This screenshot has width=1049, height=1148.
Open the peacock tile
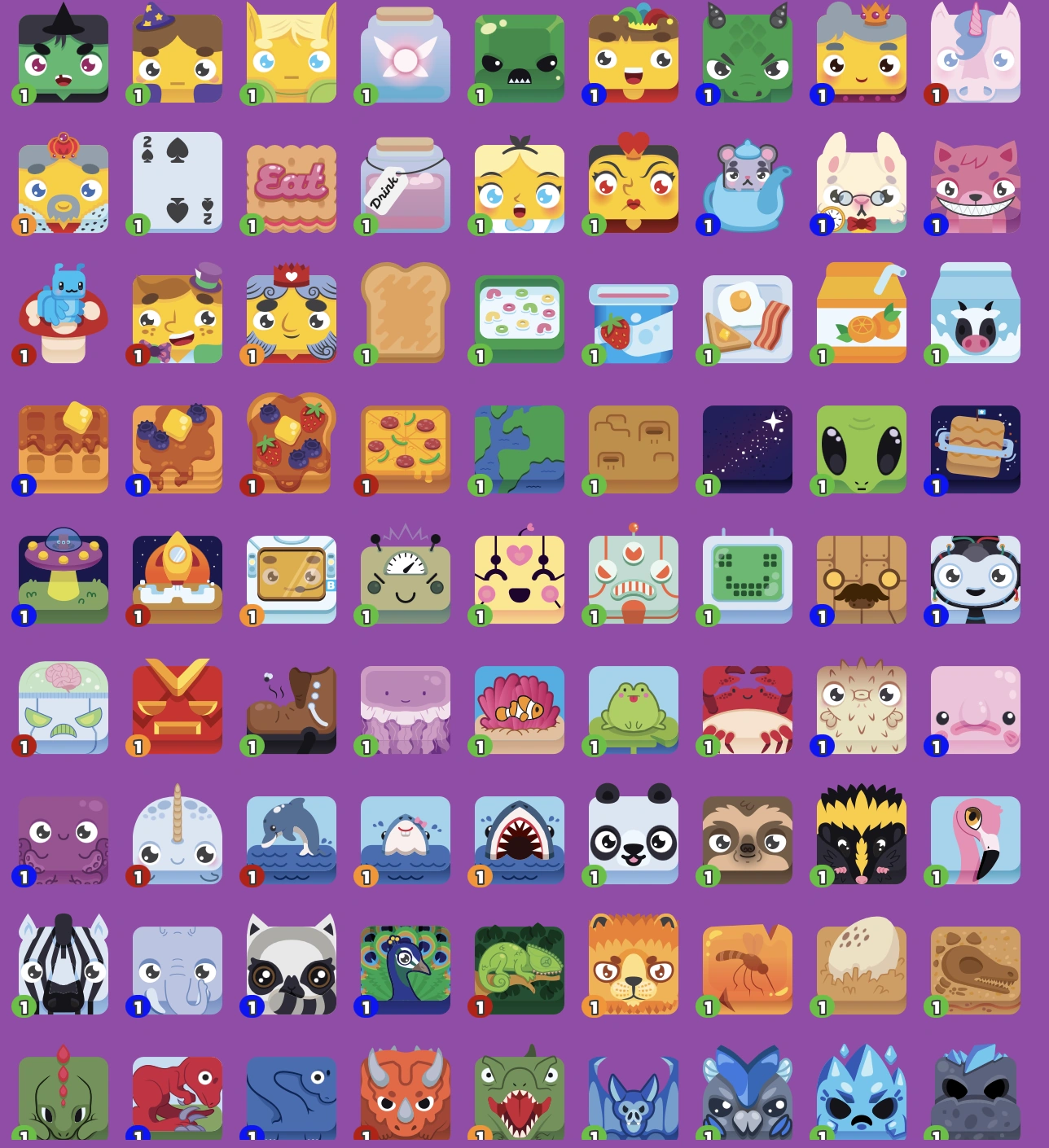click(406, 969)
